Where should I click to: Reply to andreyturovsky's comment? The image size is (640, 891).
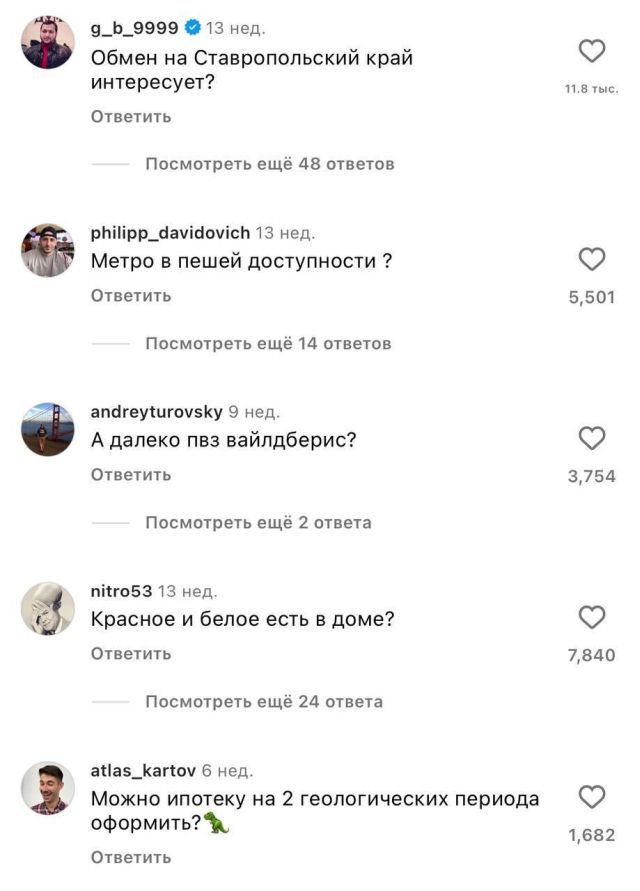click(131, 475)
